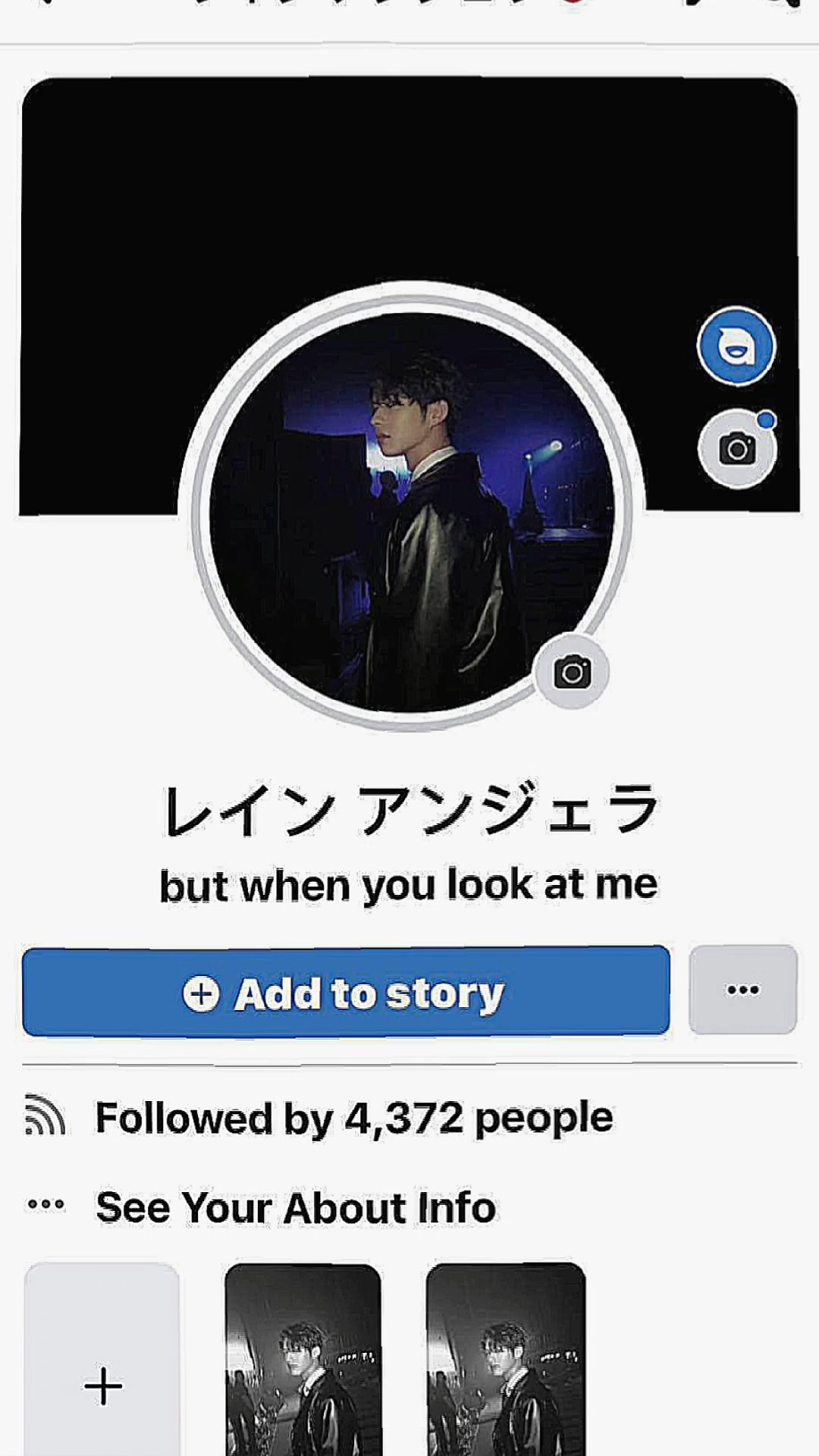Change profile picture via its camera icon
The width and height of the screenshot is (819, 1456).
(x=572, y=672)
